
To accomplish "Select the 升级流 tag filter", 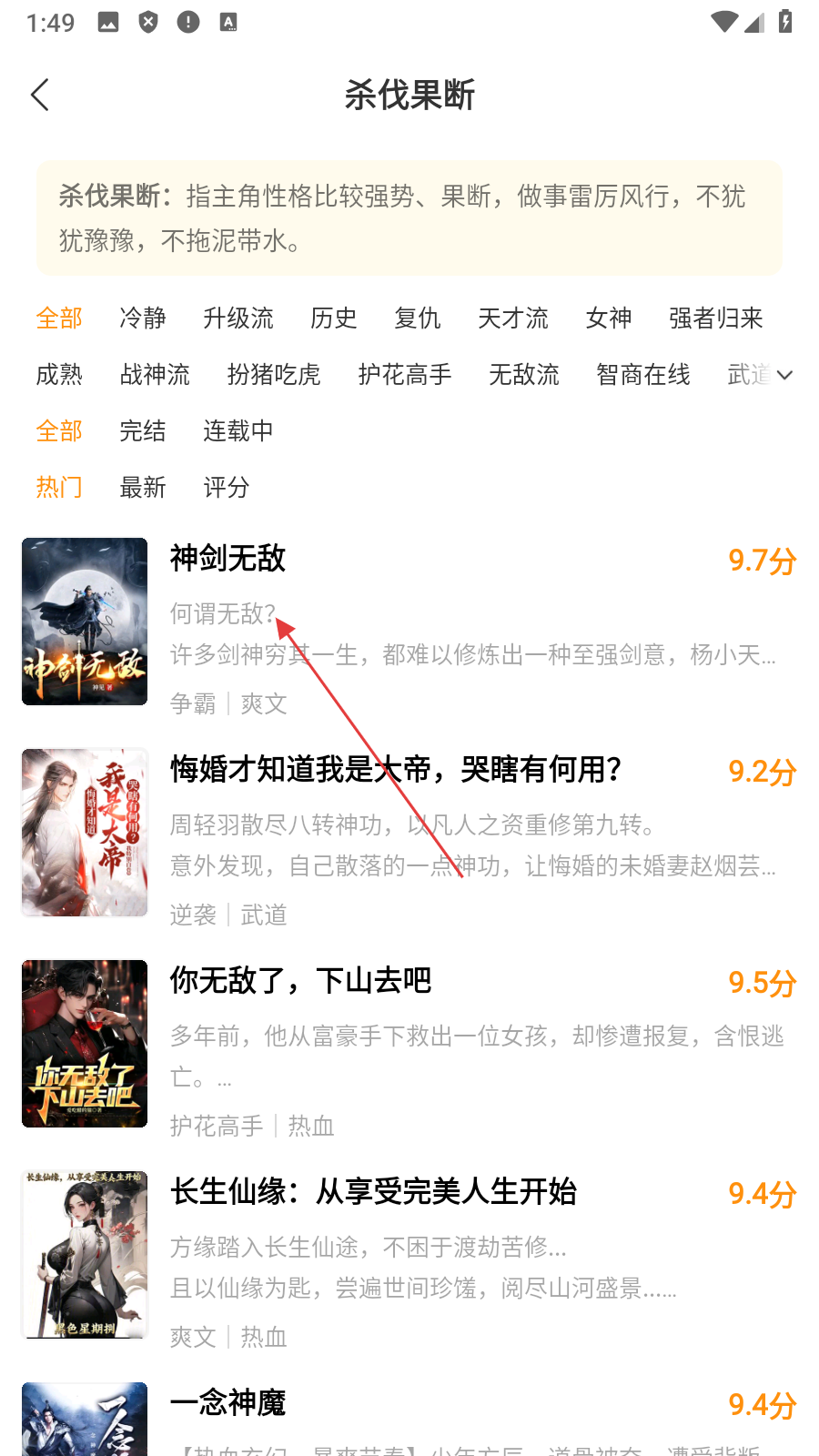I will [238, 318].
